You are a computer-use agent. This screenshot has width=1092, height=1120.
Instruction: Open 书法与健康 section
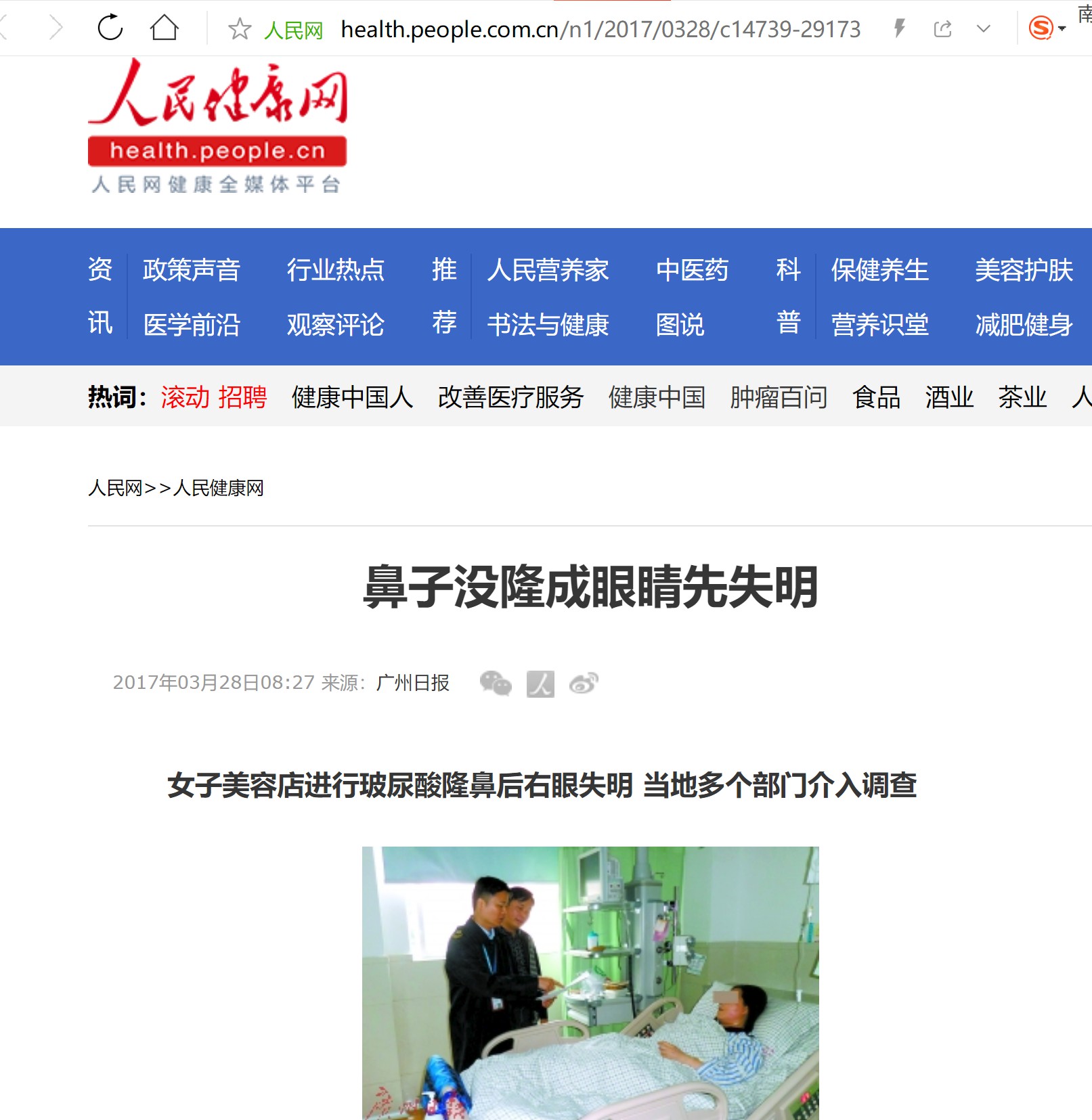(548, 325)
